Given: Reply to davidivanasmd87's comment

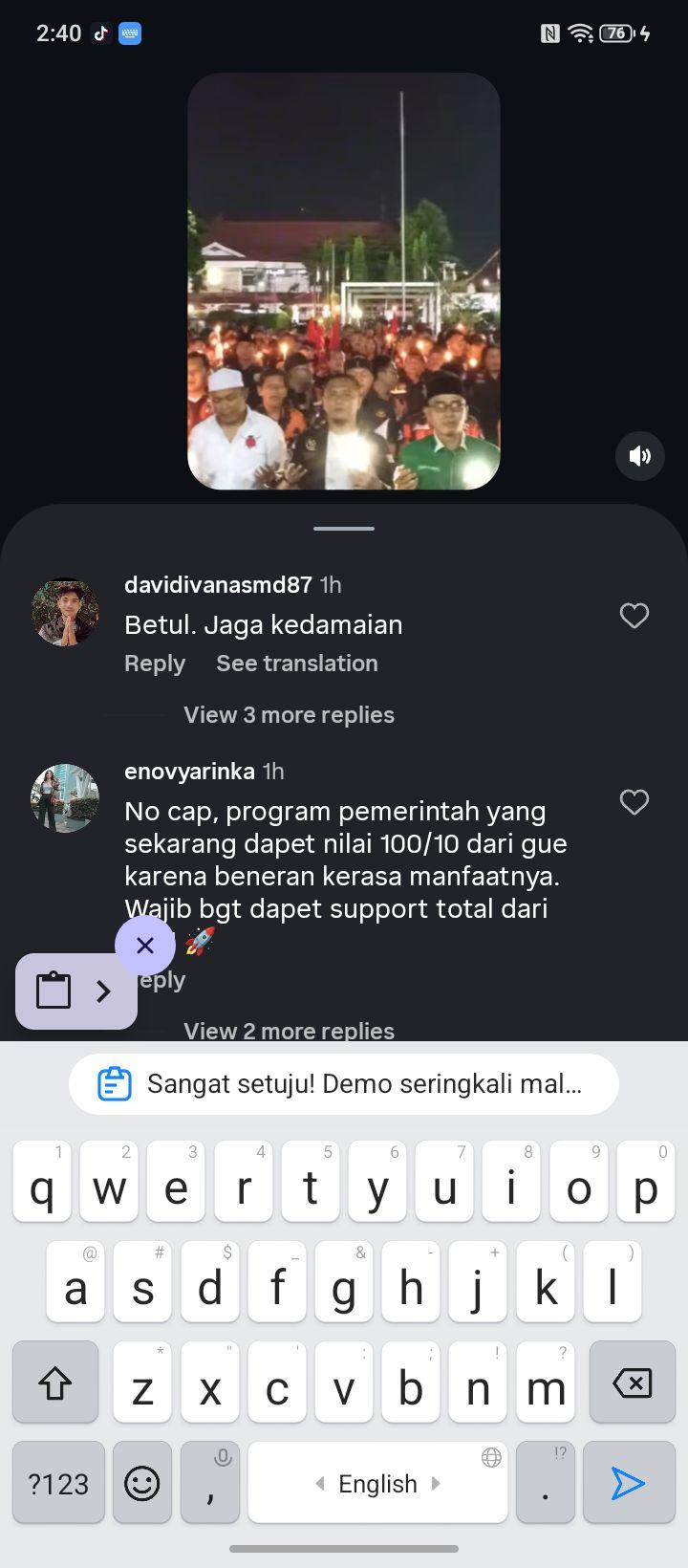Looking at the screenshot, I should [155, 664].
